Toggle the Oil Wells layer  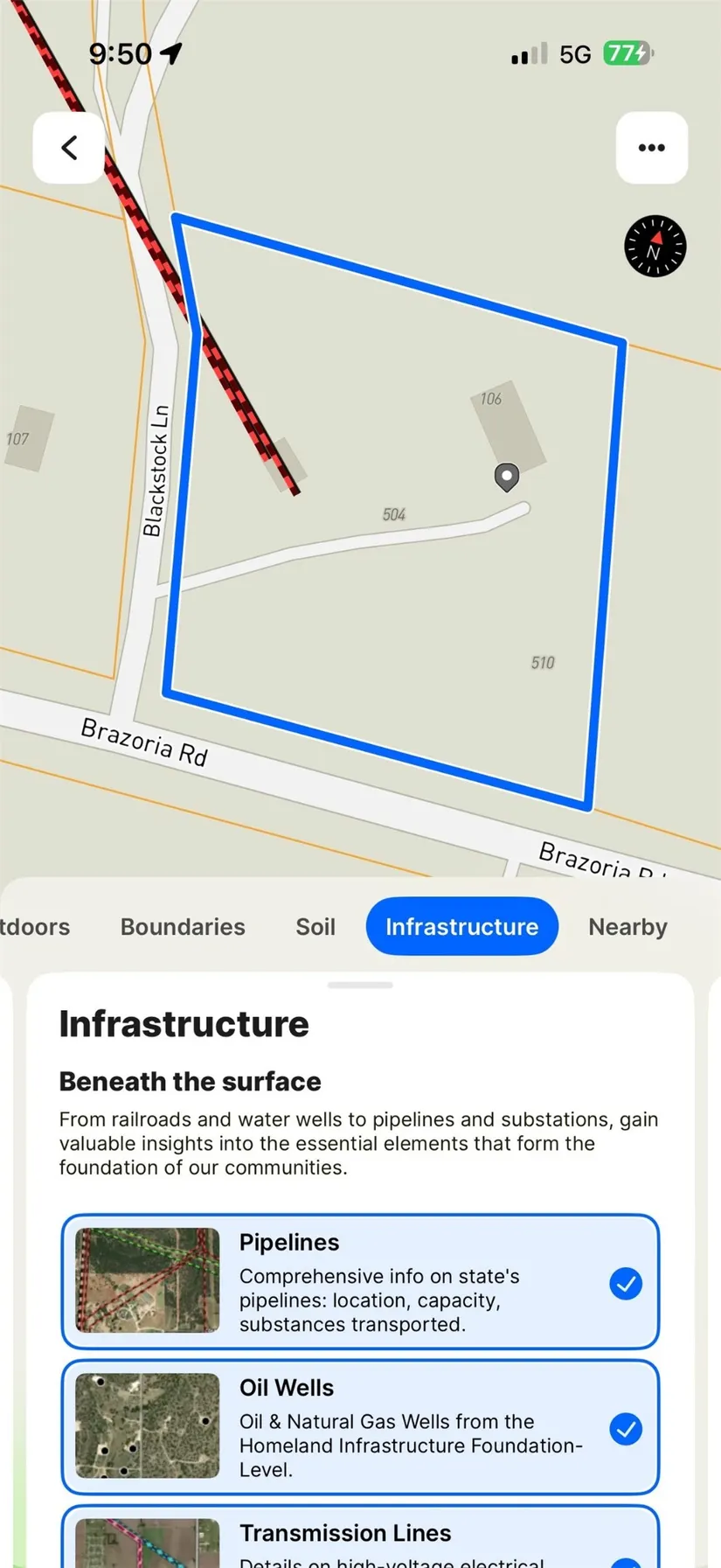click(626, 1429)
